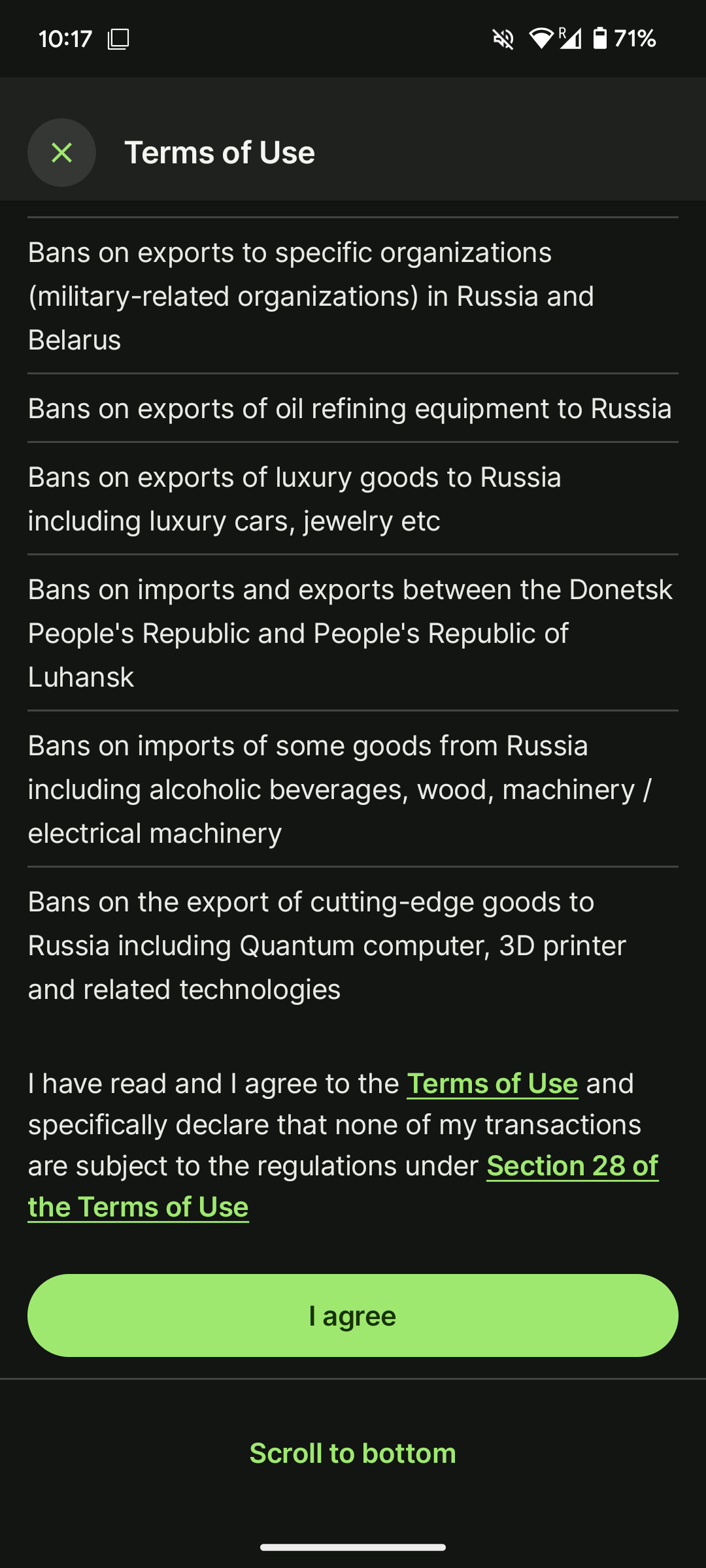
Task: Tap the I agree button
Action: [353, 1315]
